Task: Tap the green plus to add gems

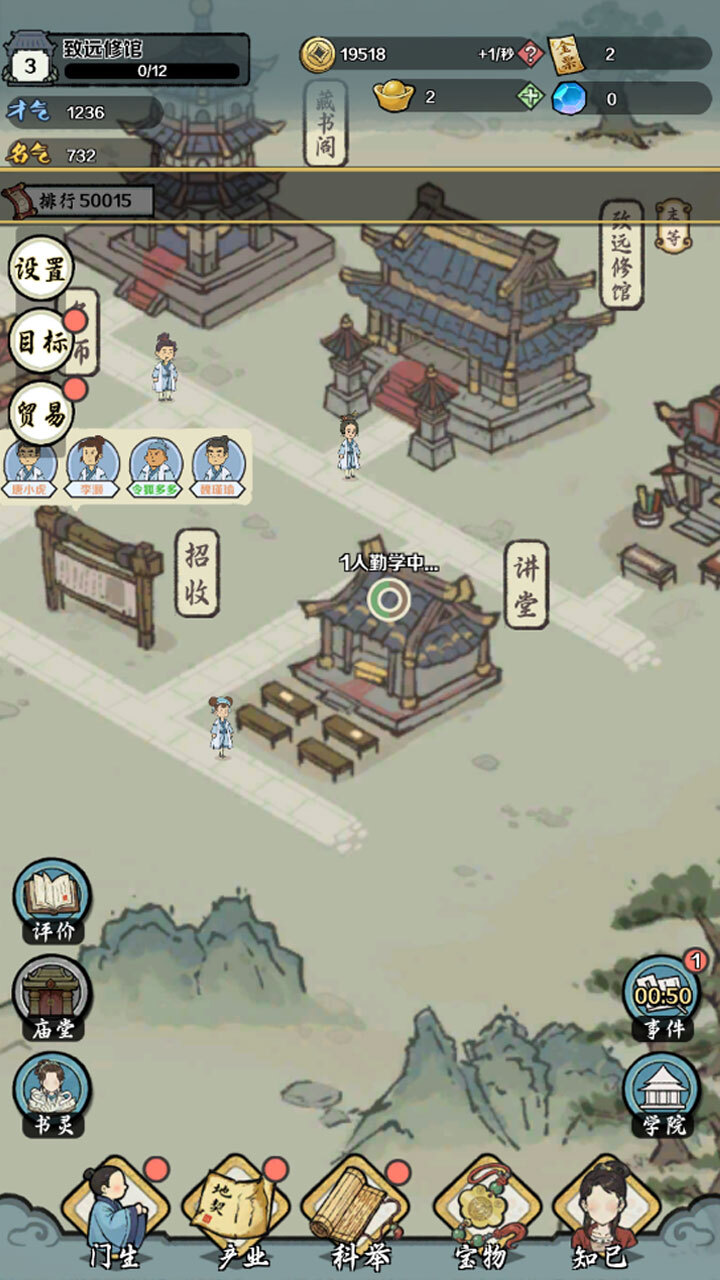Action: 529,97
